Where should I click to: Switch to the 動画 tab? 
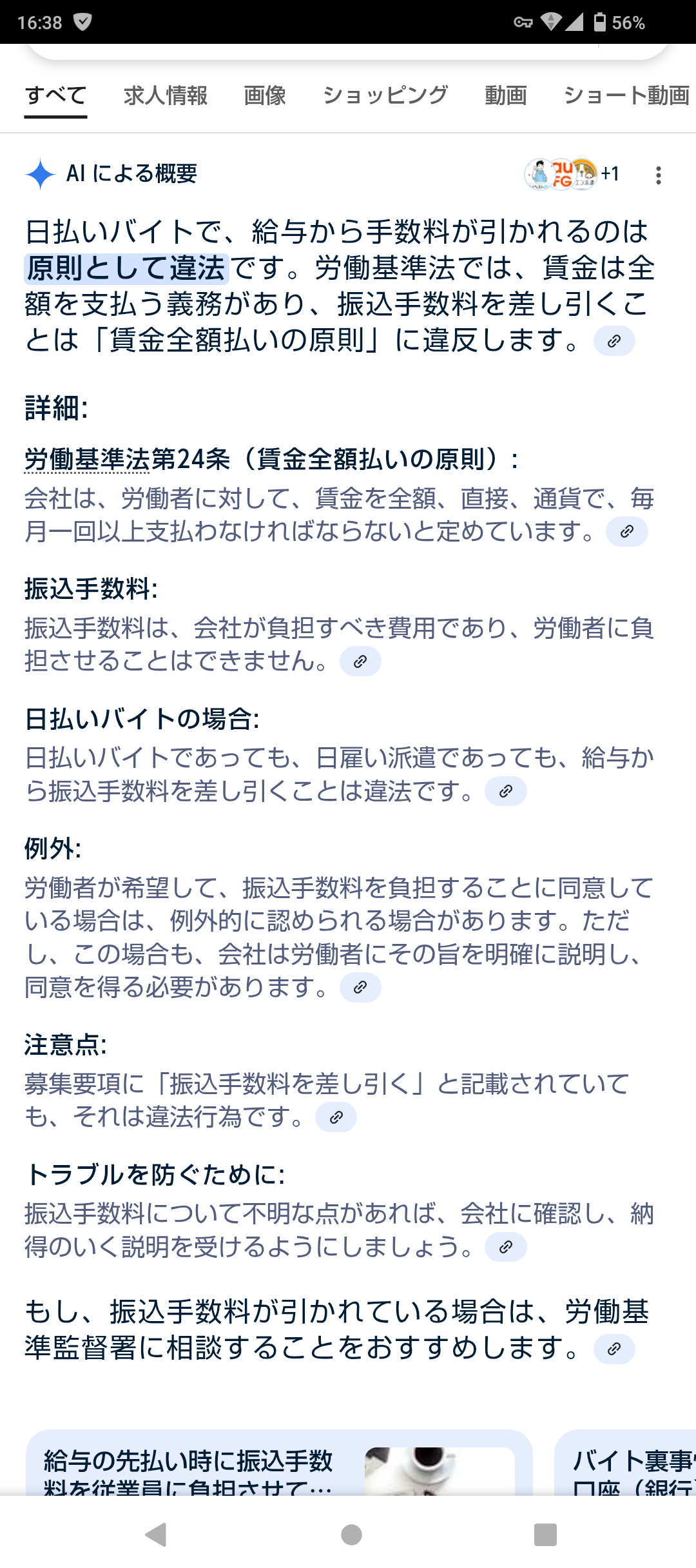[x=506, y=95]
